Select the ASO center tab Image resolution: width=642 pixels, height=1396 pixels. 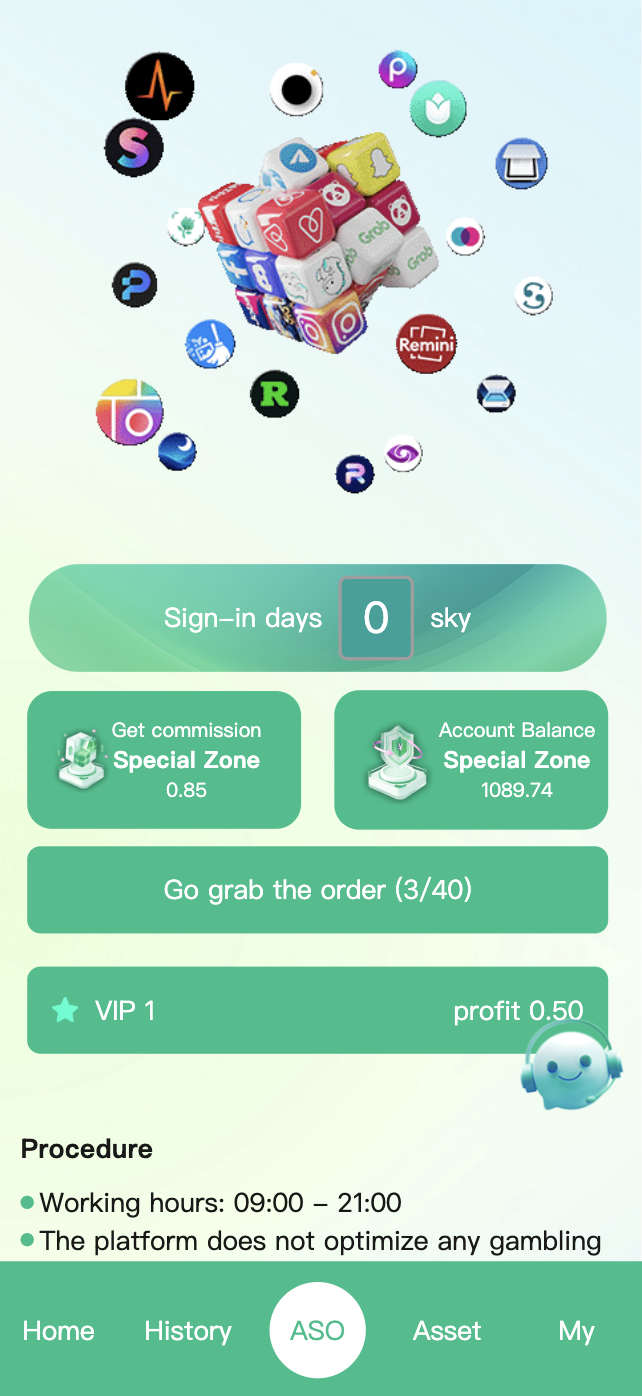(317, 1331)
